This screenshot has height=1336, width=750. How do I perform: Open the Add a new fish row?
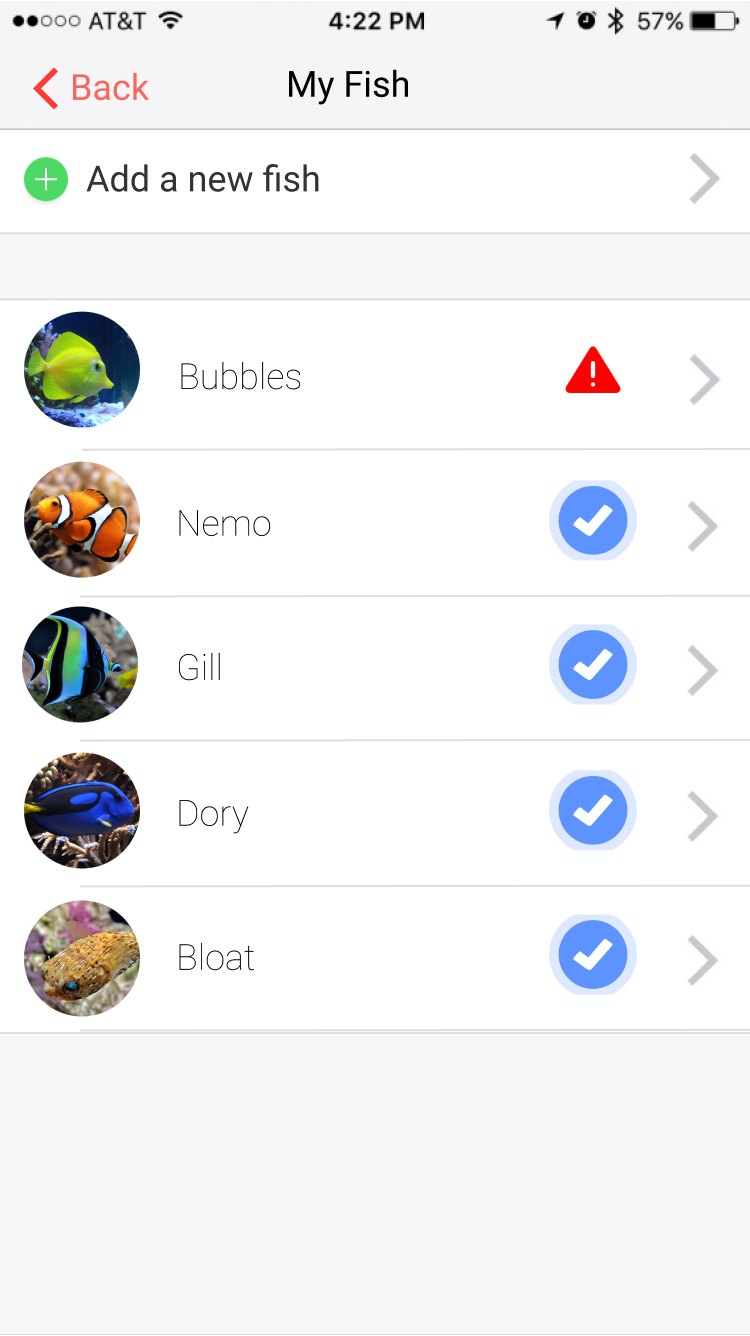[375, 181]
